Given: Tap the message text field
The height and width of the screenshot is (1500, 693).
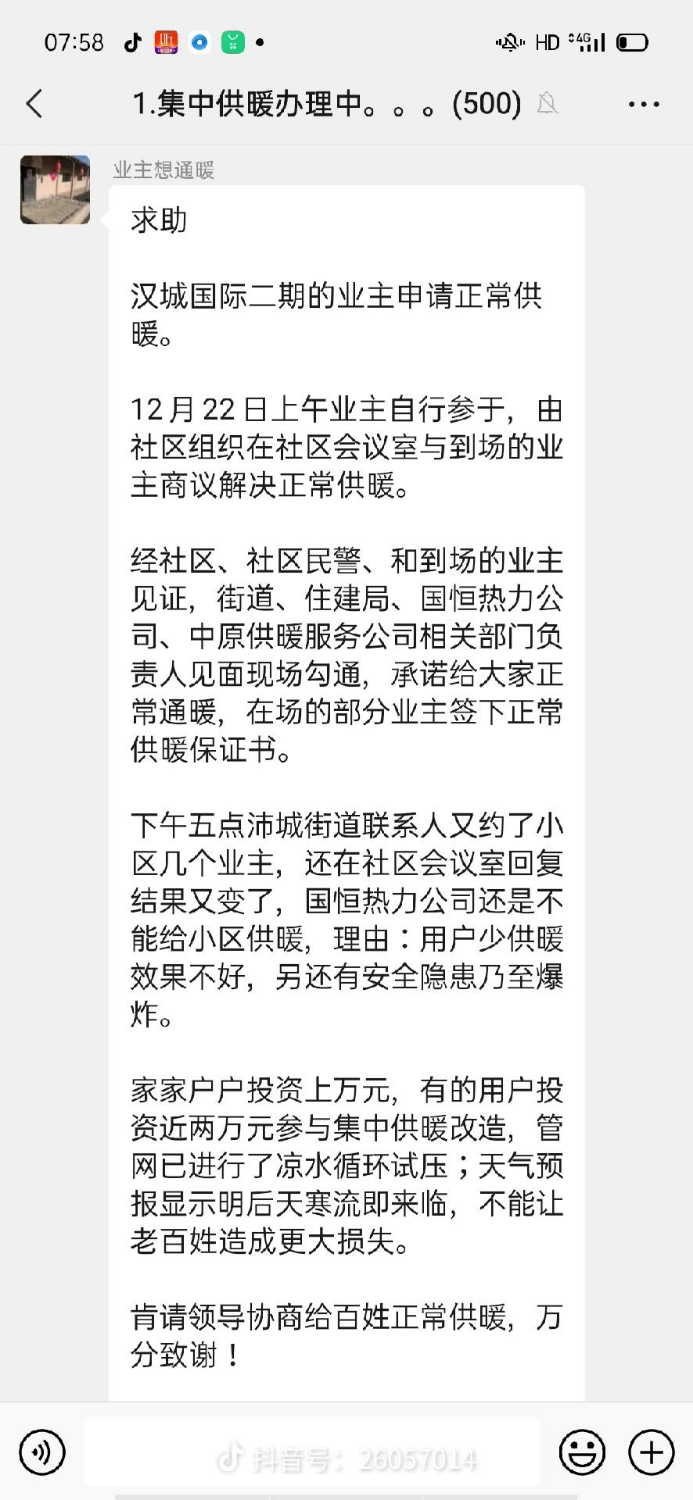Looking at the screenshot, I should tap(310, 1452).
